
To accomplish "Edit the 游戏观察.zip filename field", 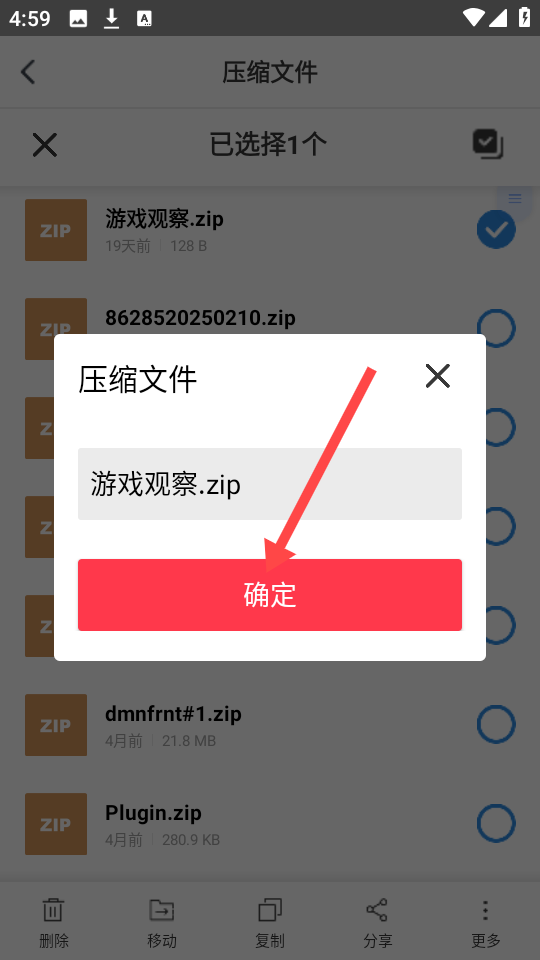I will coord(269,484).
